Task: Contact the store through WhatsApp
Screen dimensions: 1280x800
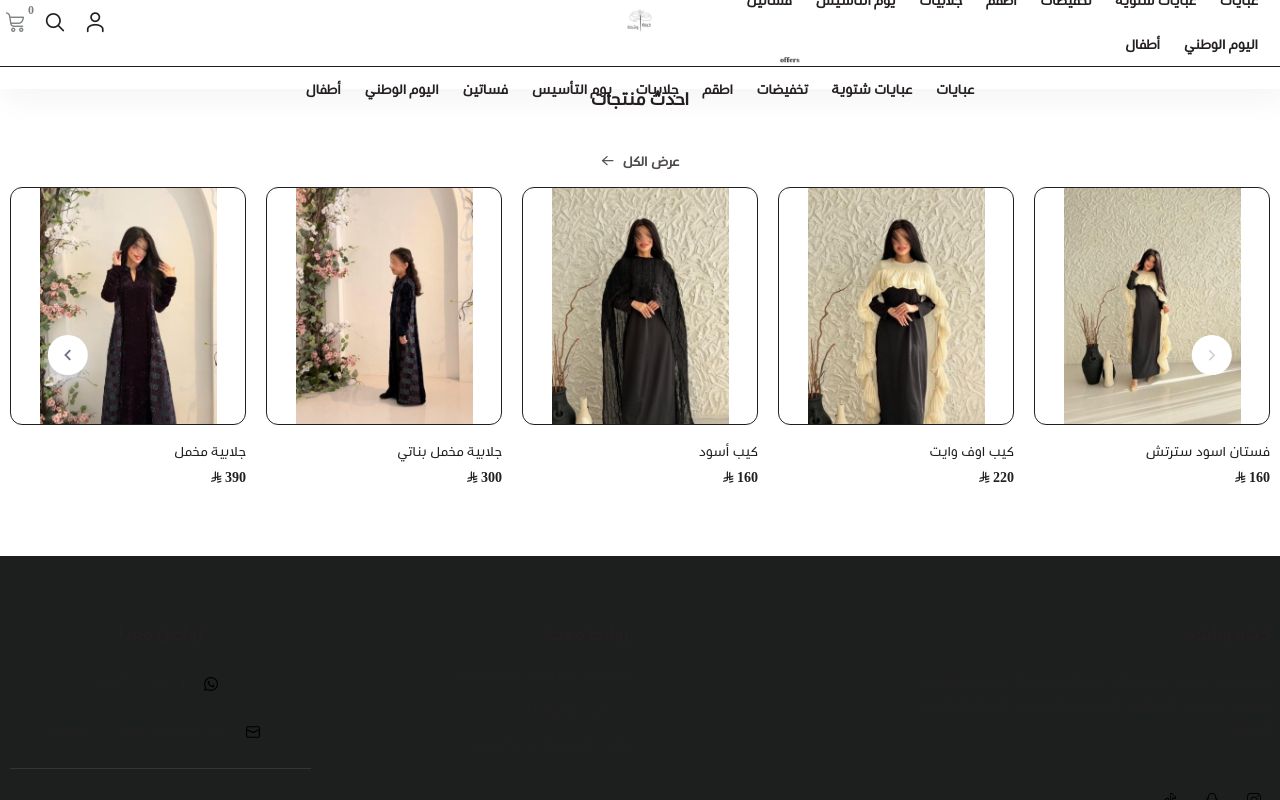Action: 210,684
